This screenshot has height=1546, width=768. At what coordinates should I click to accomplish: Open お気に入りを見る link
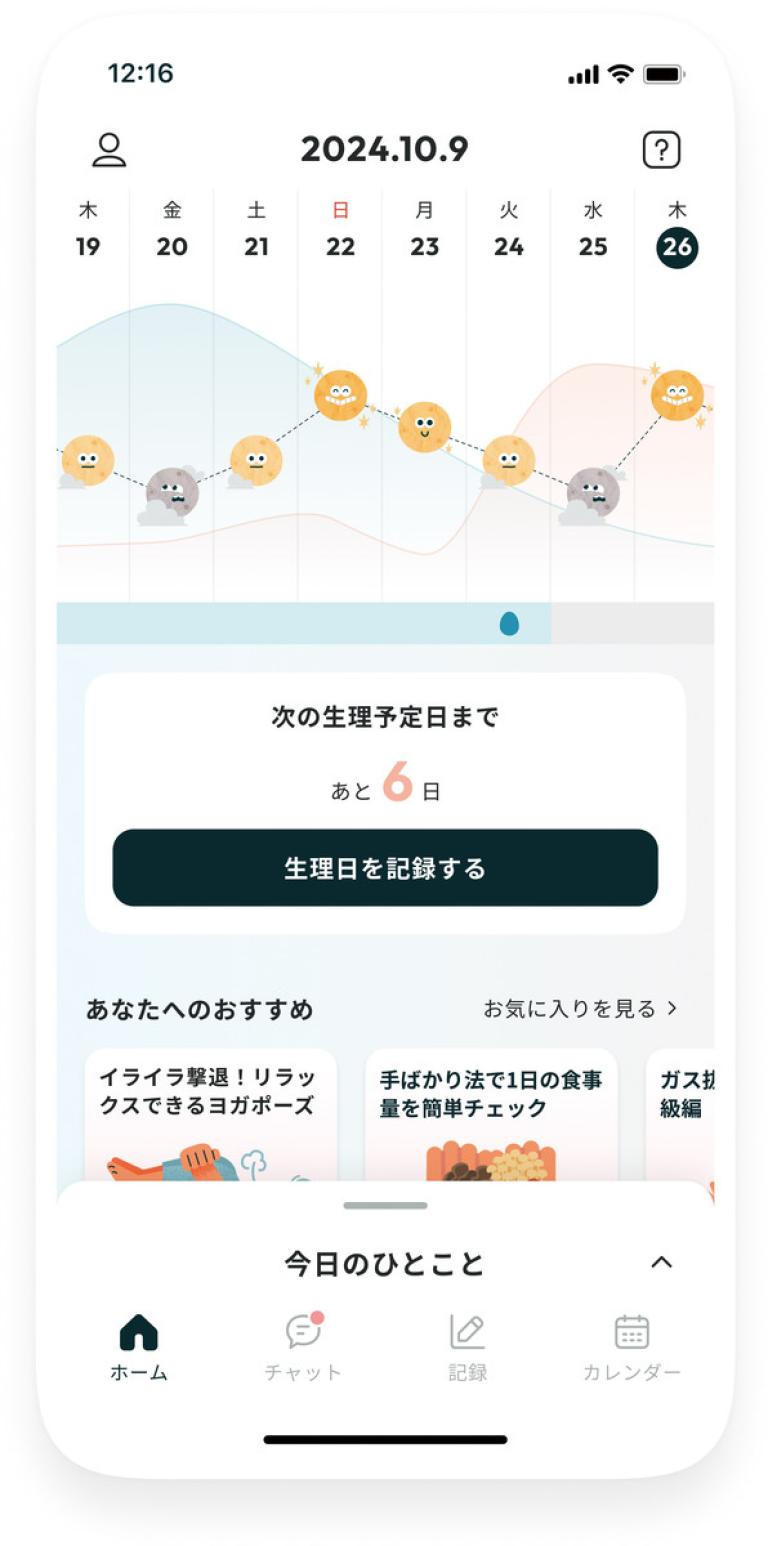(580, 1008)
